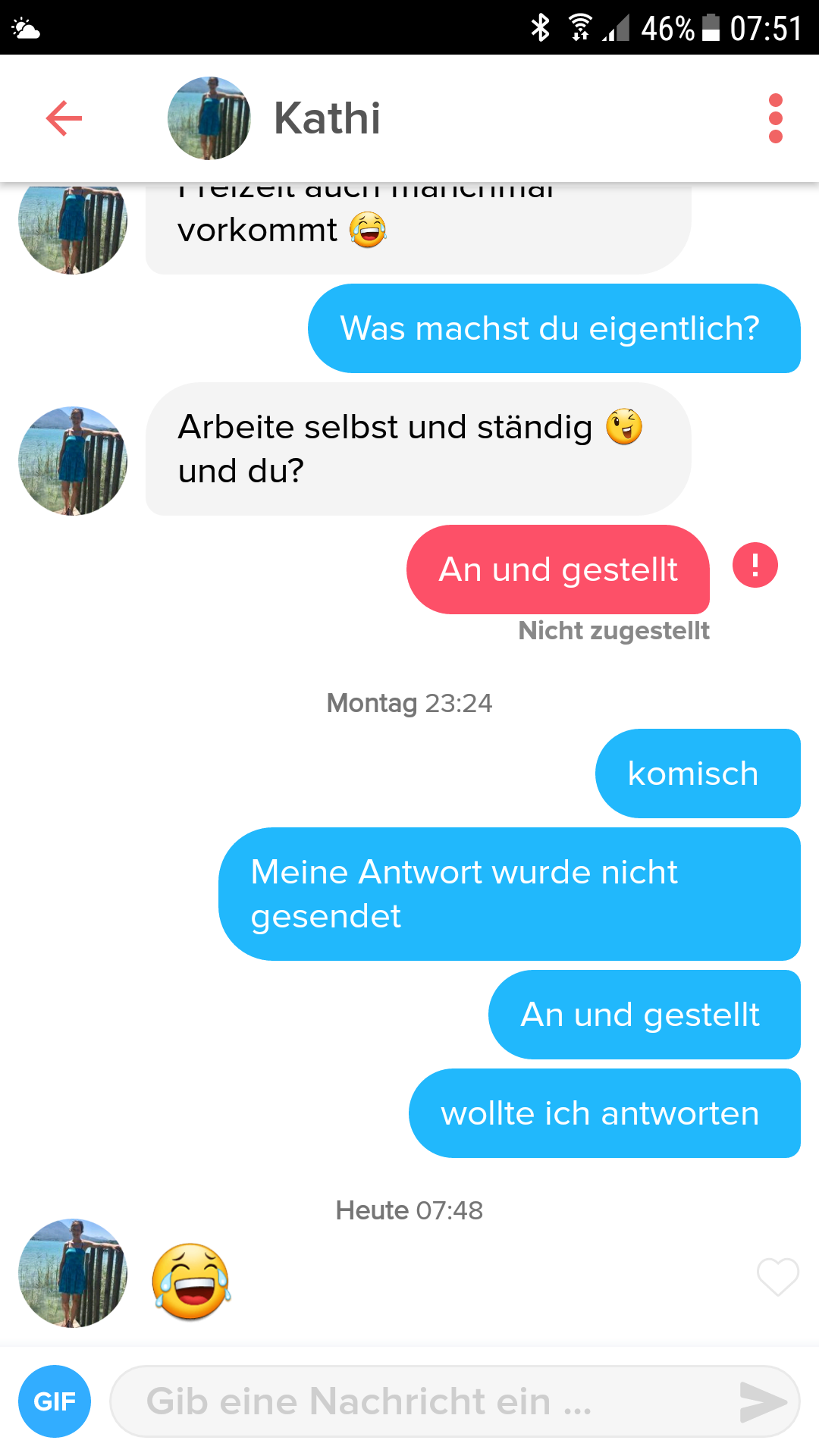Tap the send arrow button

762,1401
